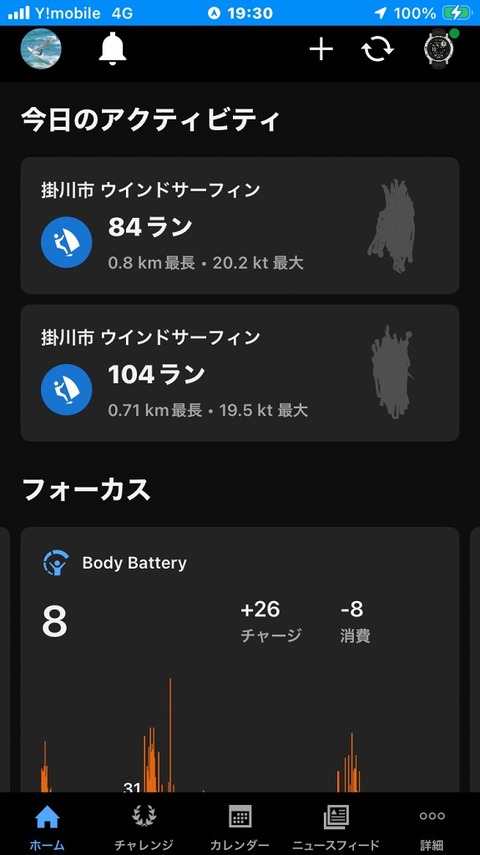Tap the plus icon to add
Screen dimensions: 480x855
(321, 50)
